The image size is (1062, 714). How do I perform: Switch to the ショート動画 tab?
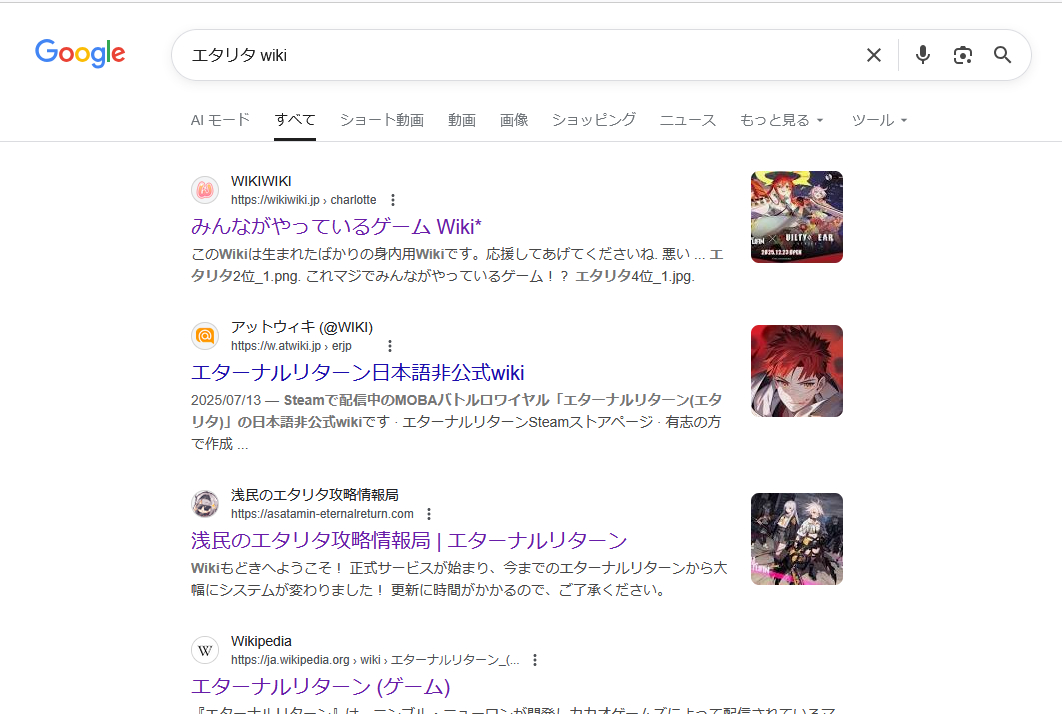[381, 120]
